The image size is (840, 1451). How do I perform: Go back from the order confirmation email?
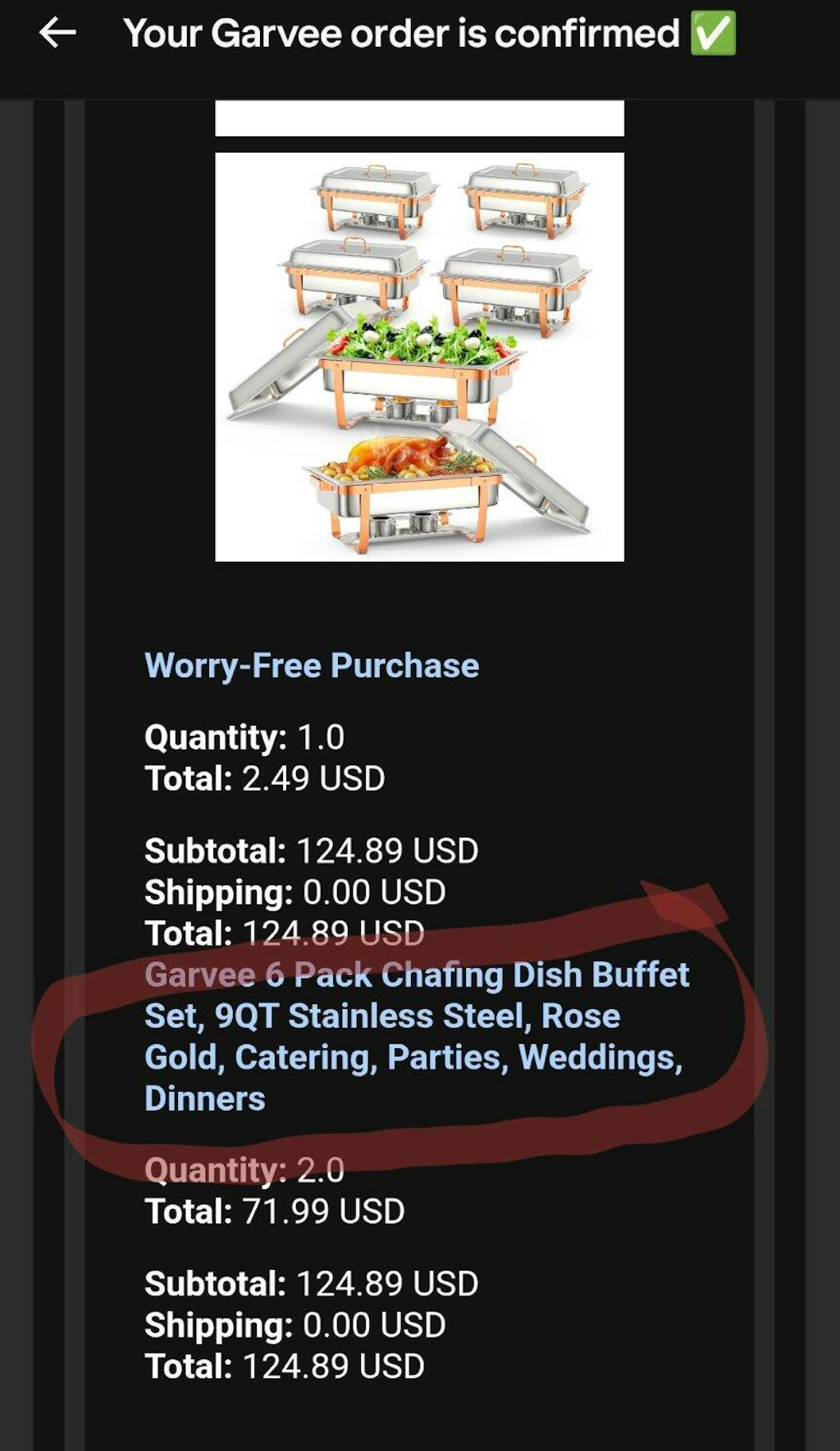tap(57, 34)
